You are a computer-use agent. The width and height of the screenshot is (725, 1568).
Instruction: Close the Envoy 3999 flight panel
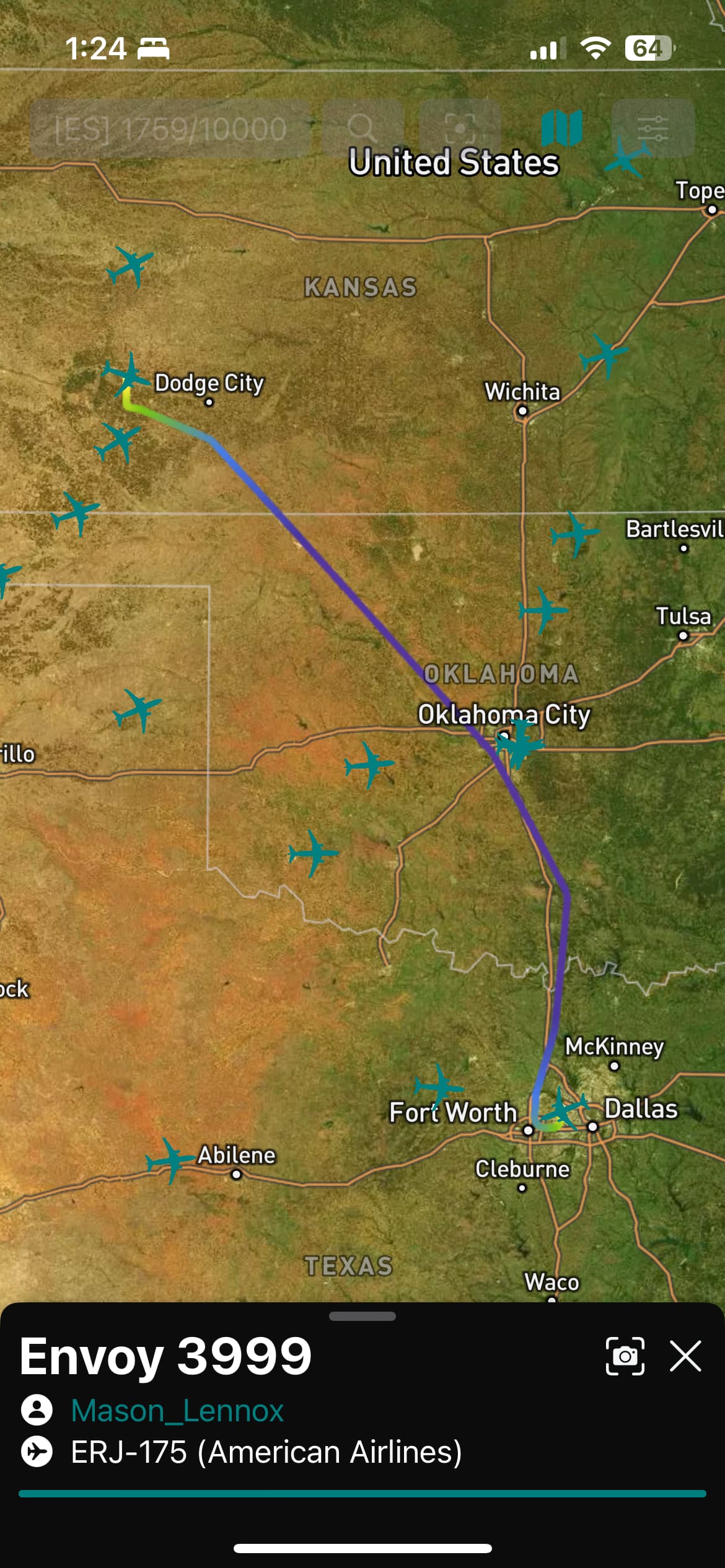[x=685, y=1356]
